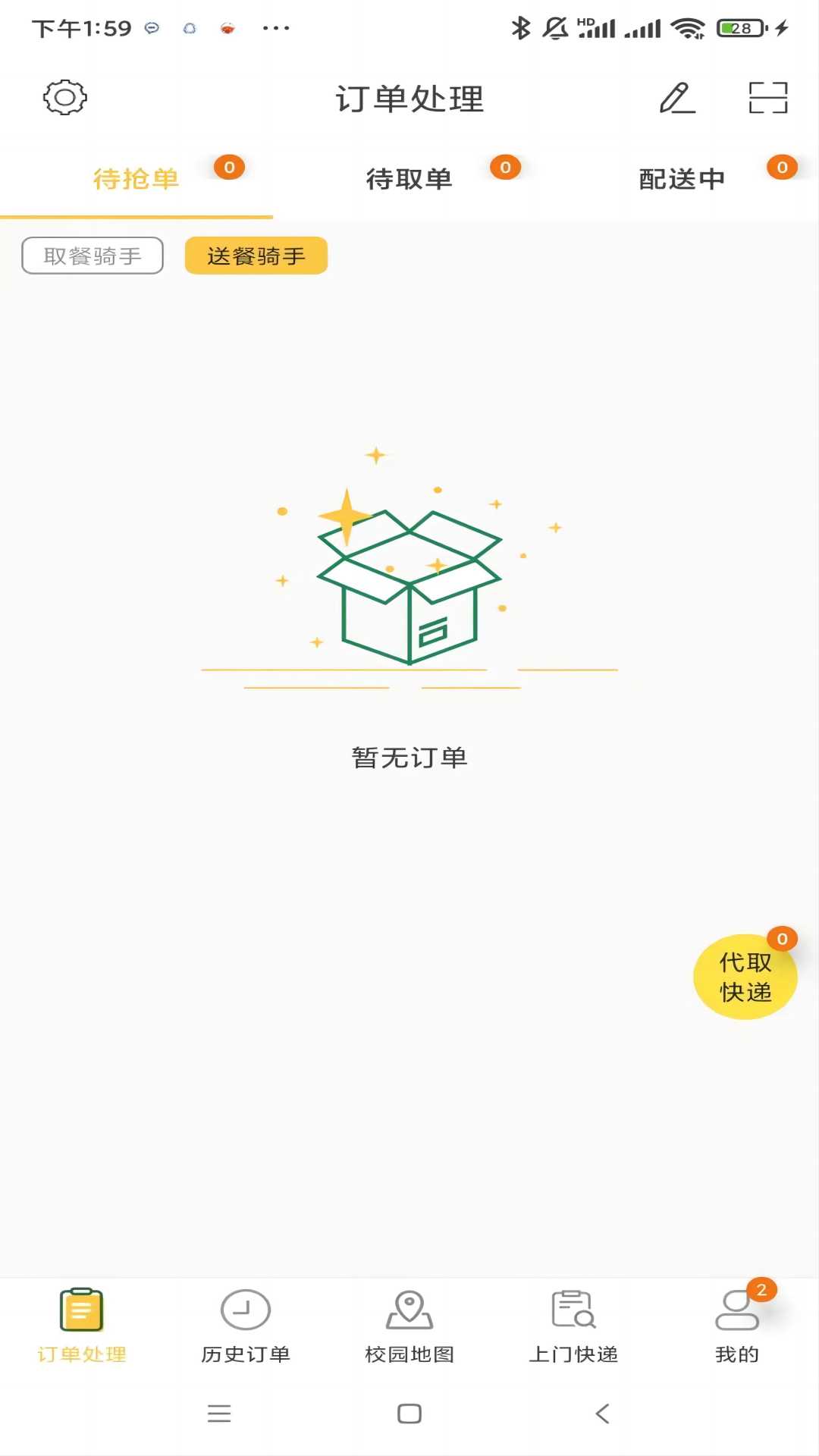Click the floating 代取快递 button
Viewport: 819px width, 1456px height.
click(745, 977)
